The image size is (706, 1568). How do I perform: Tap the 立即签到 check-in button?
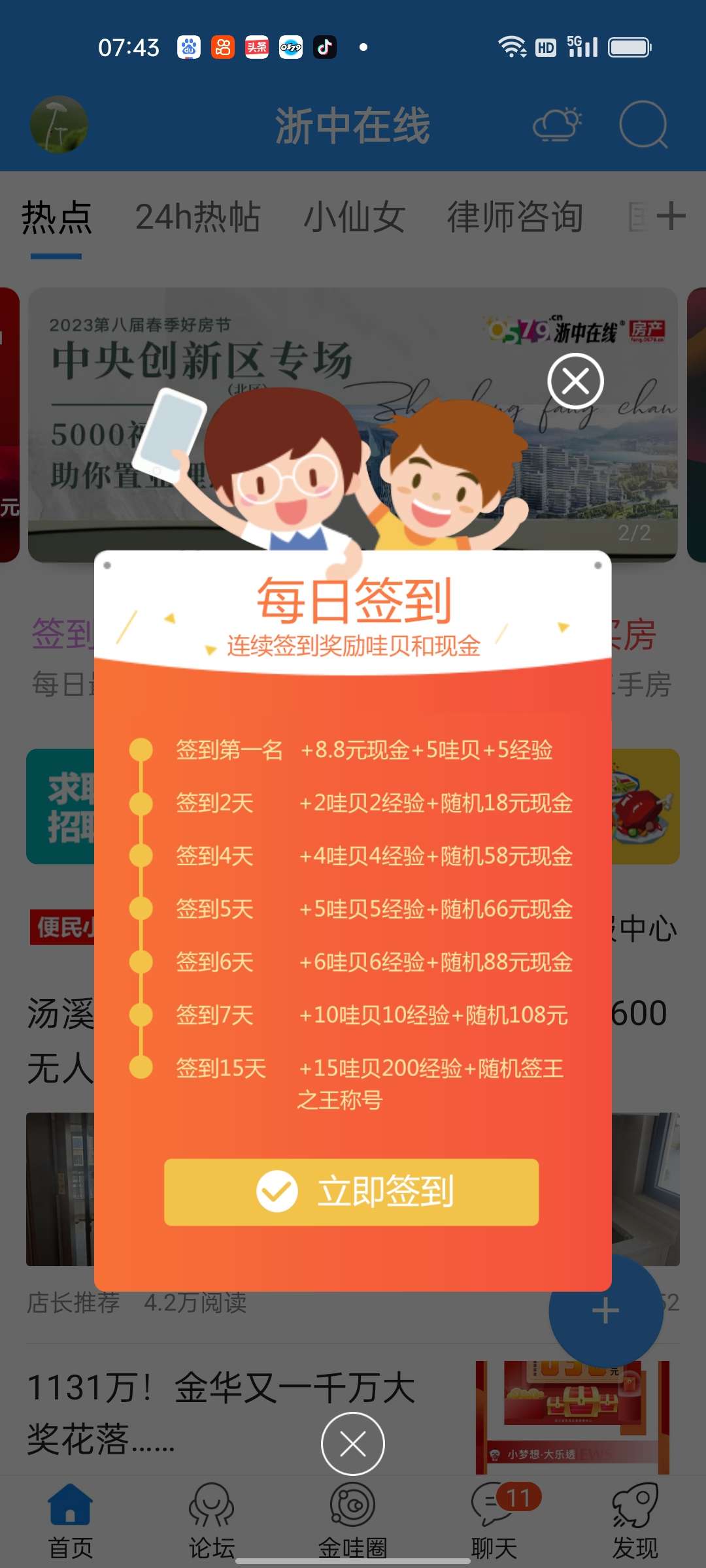[x=351, y=1192]
